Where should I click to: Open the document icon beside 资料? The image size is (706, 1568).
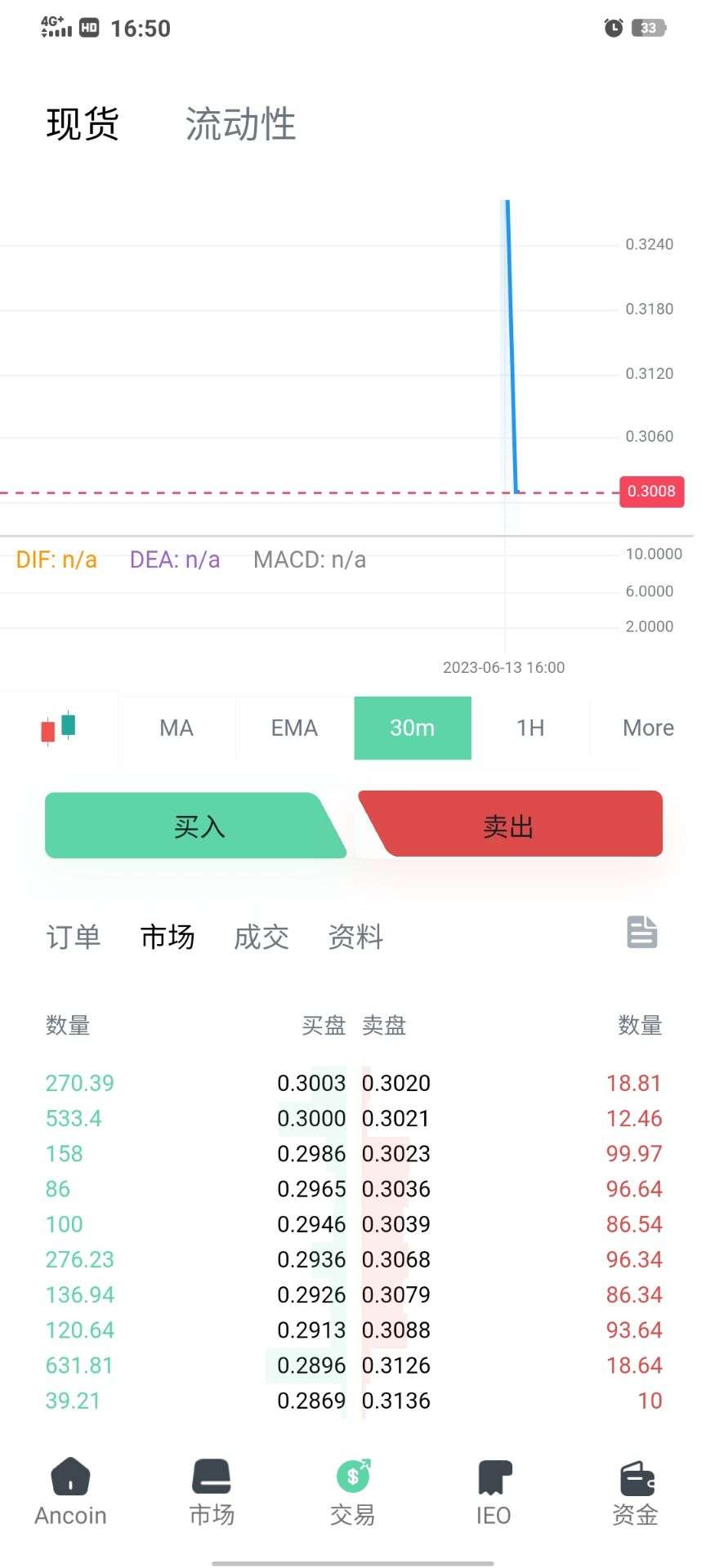(x=641, y=932)
